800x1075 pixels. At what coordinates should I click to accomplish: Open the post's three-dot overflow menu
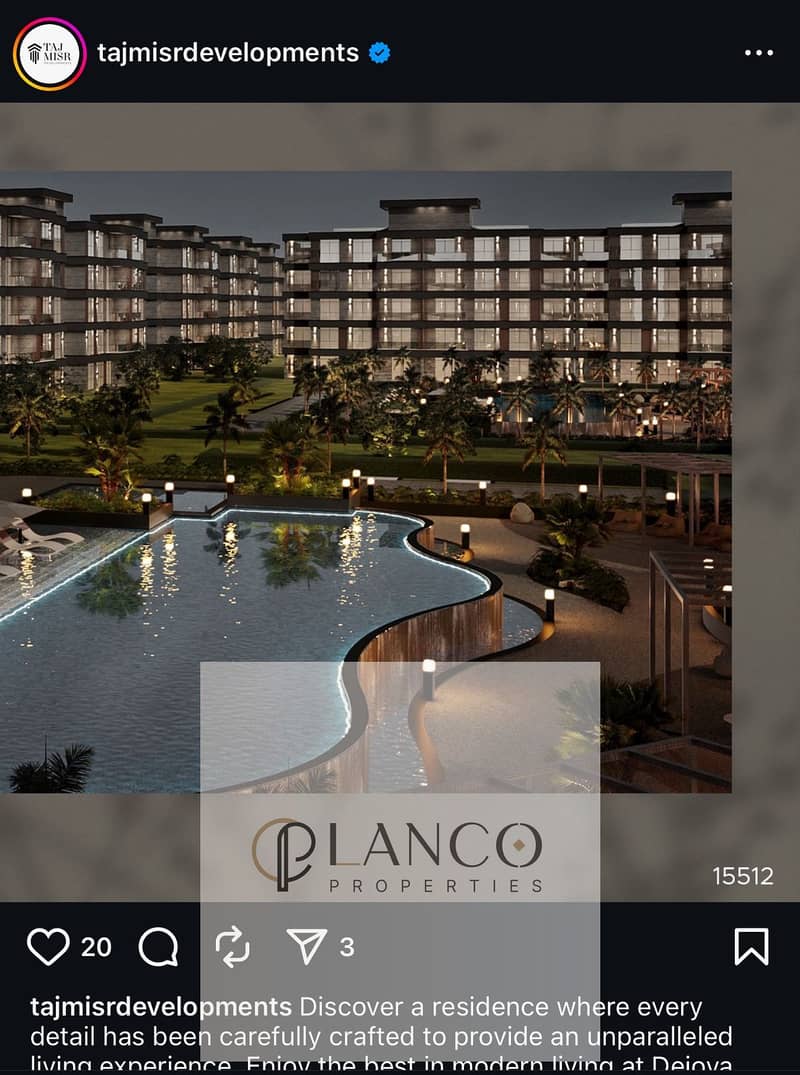click(759, 53)
